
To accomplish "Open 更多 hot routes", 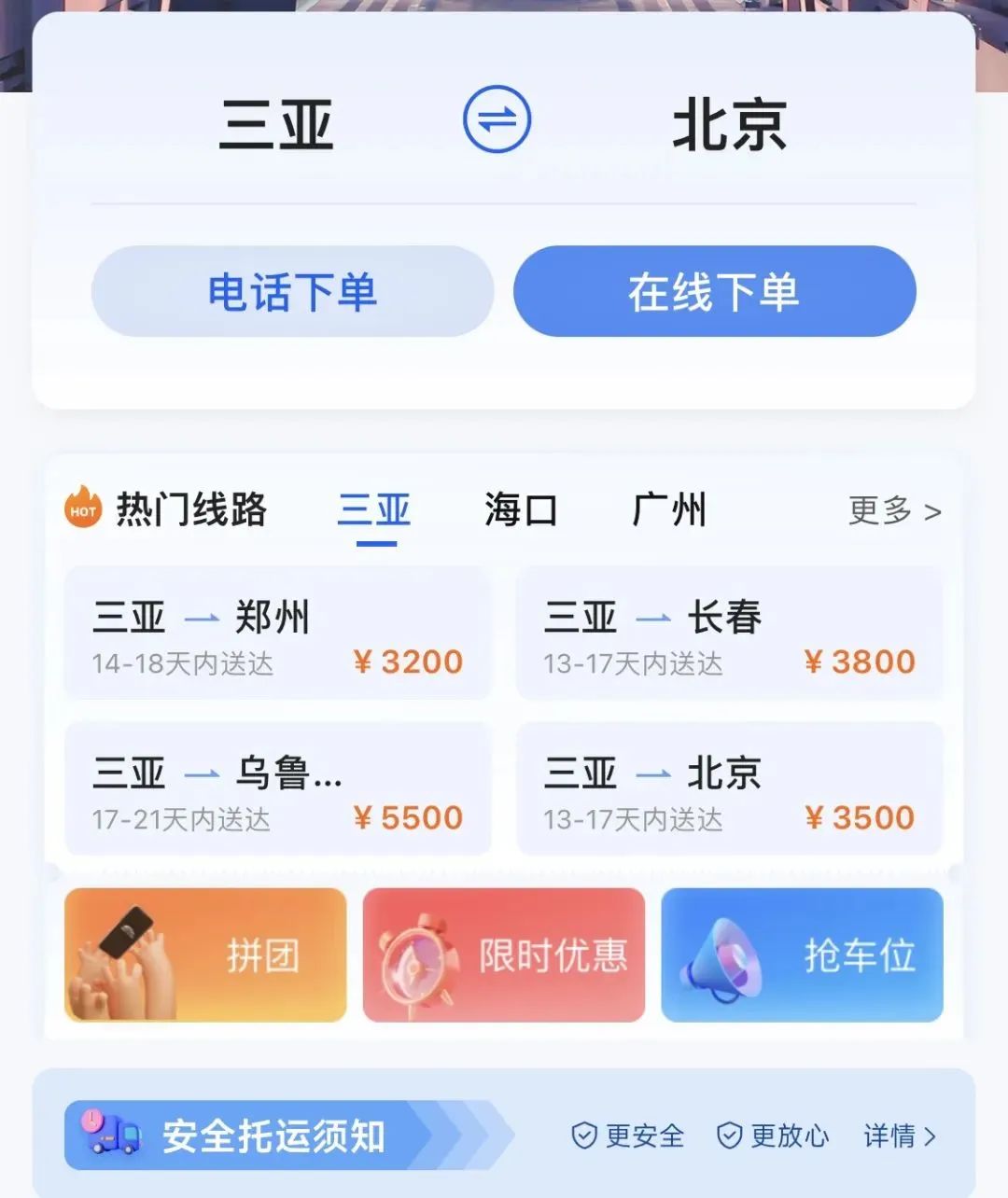I will 893,511.
